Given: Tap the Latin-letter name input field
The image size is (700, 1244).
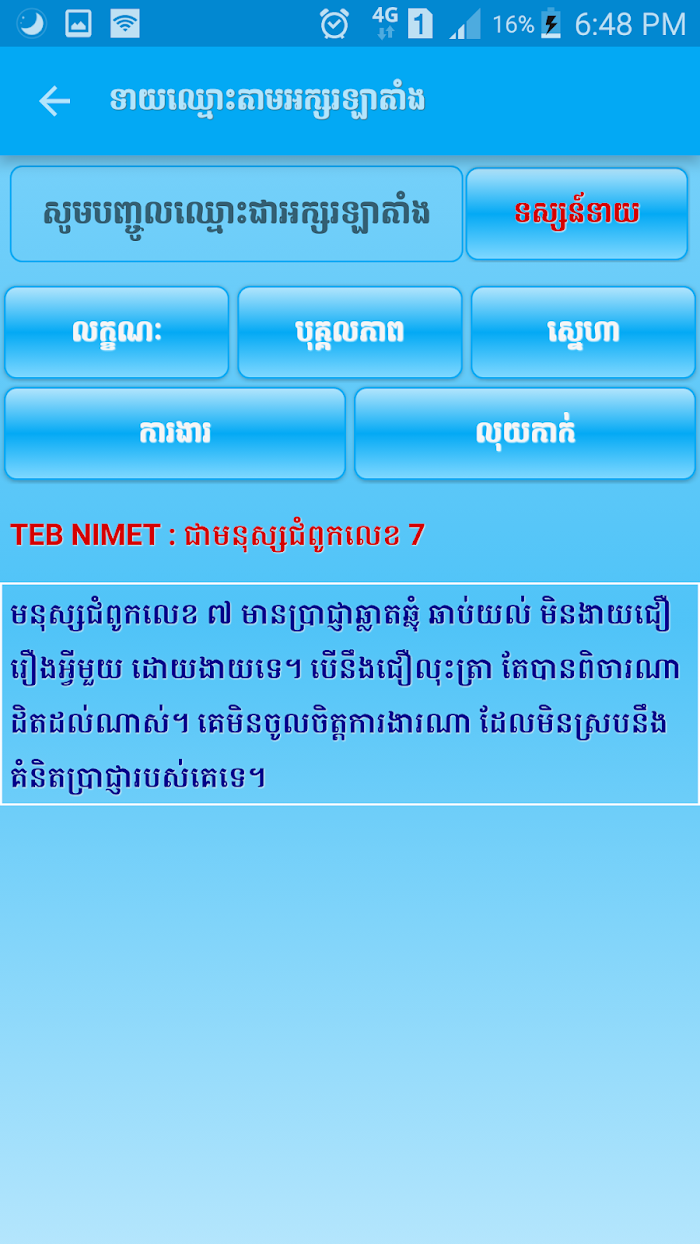Looking at the screenshot, I should tap(237, 214).
